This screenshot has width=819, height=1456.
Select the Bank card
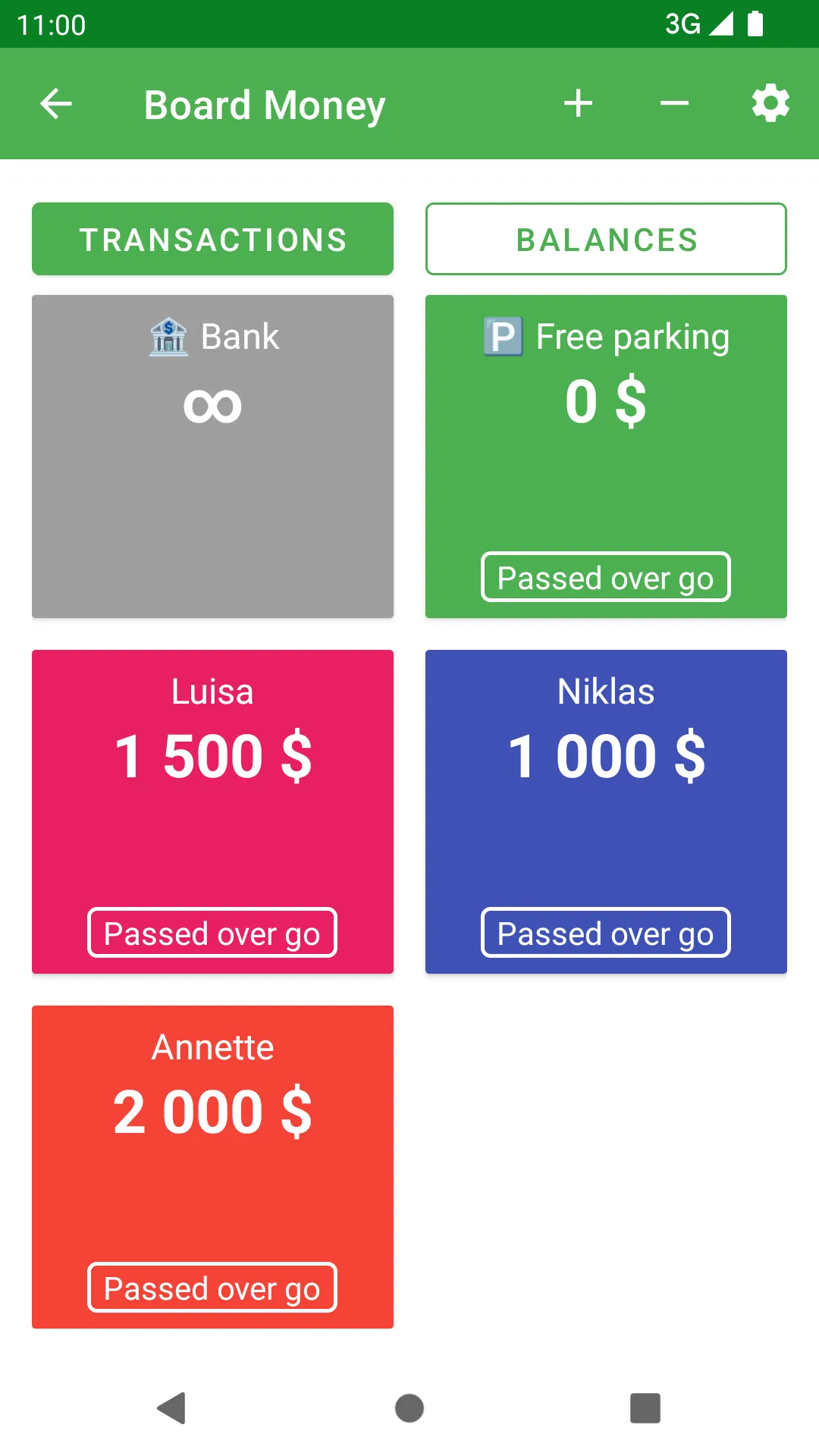tap(212, 457)
